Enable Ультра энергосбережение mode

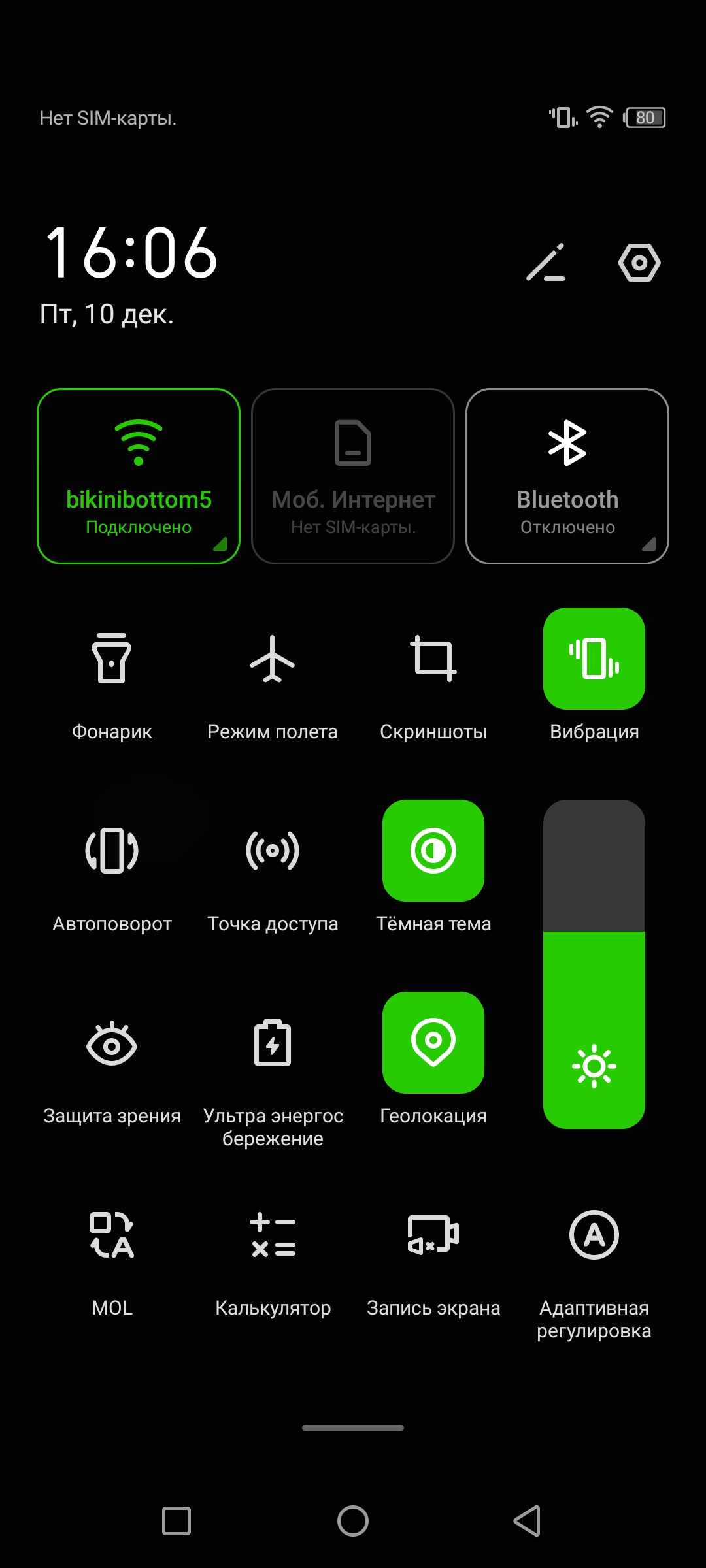pyautogui.click(x=273, y=1043)
